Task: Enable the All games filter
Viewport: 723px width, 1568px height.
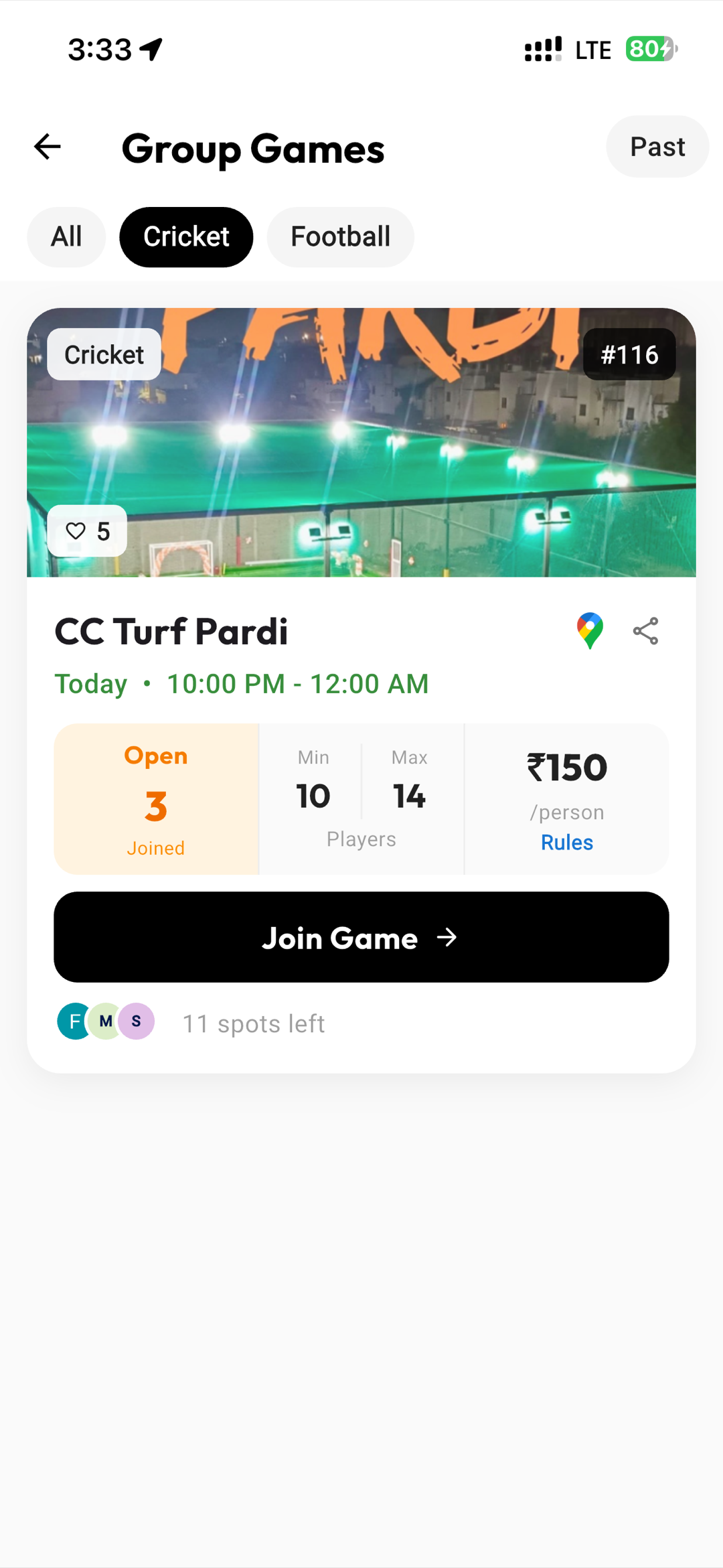Action: coord(66,236)
